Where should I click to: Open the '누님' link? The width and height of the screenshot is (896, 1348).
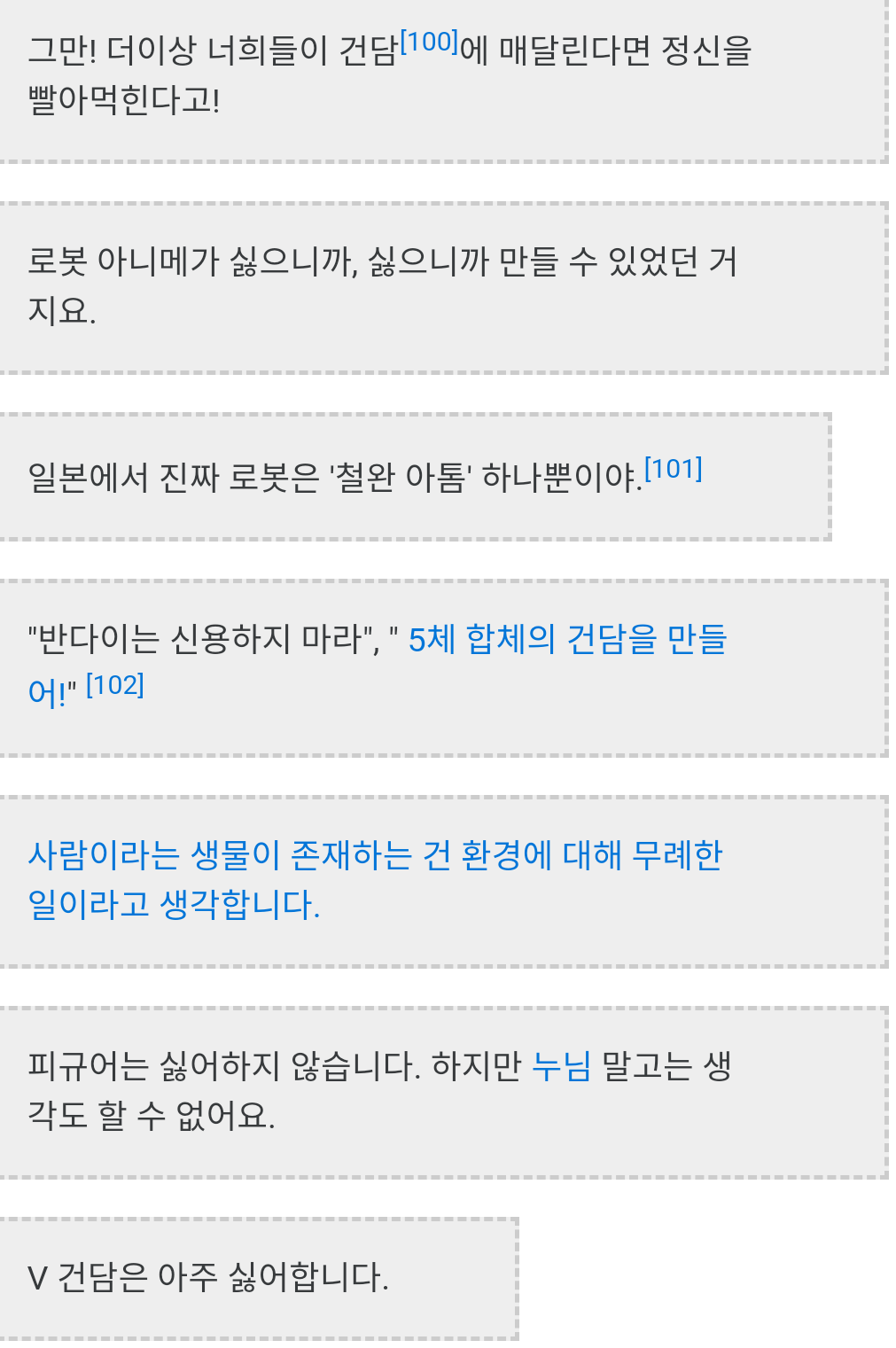click(x=561, y=1066)
